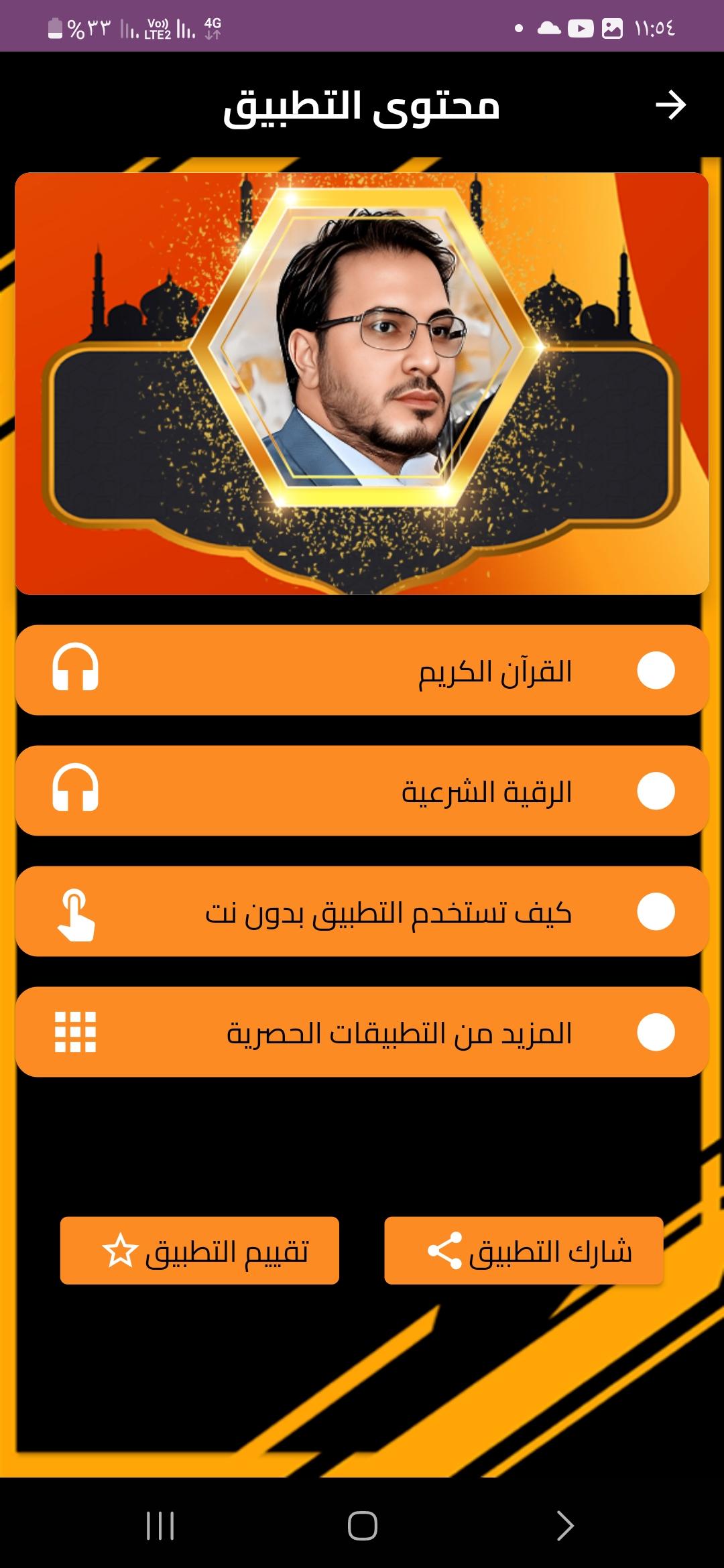Image resolution: width=724 pixels, height=1568 pixels.
Task: Share the app via شارك التطبيق
Action: point(524,1250)
